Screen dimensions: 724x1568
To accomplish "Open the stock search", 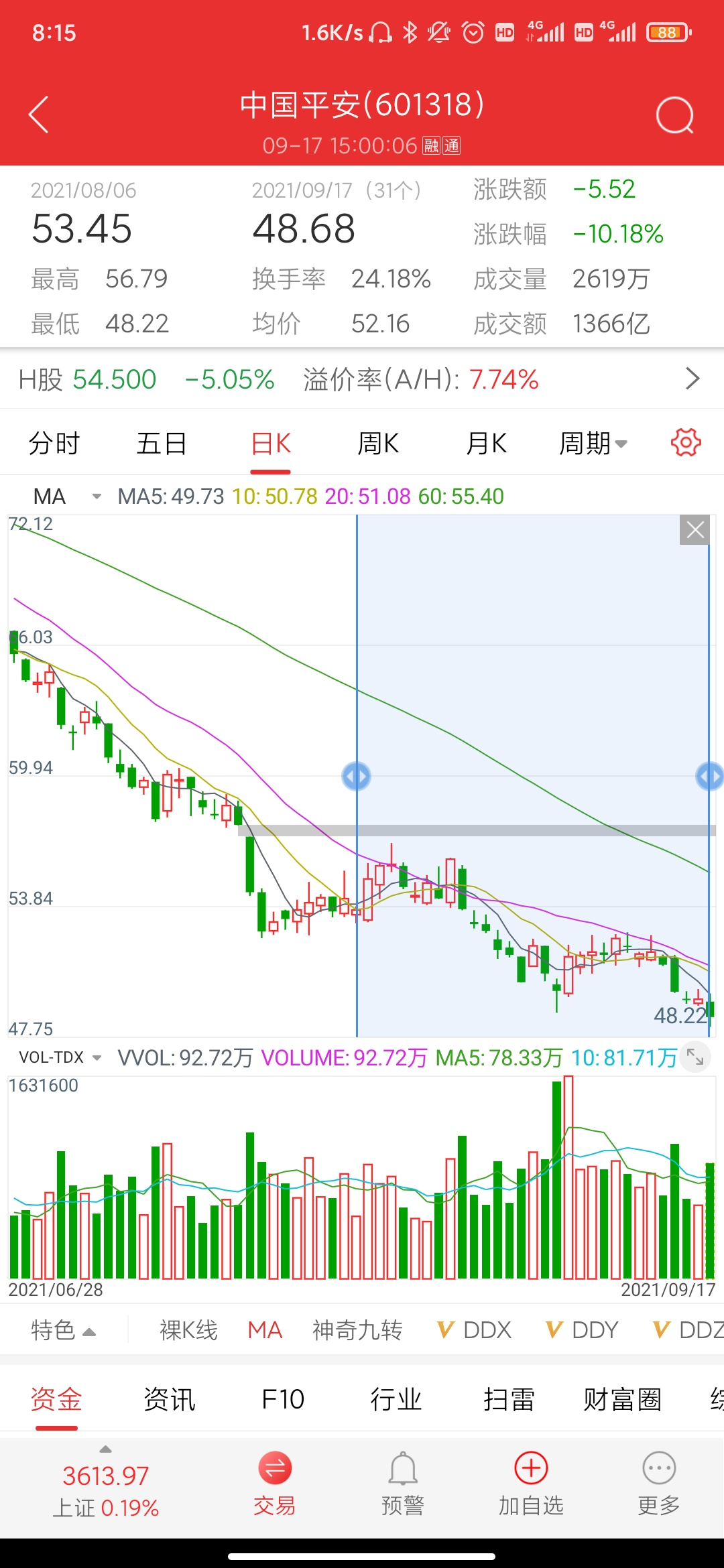I will coord(674,115).
